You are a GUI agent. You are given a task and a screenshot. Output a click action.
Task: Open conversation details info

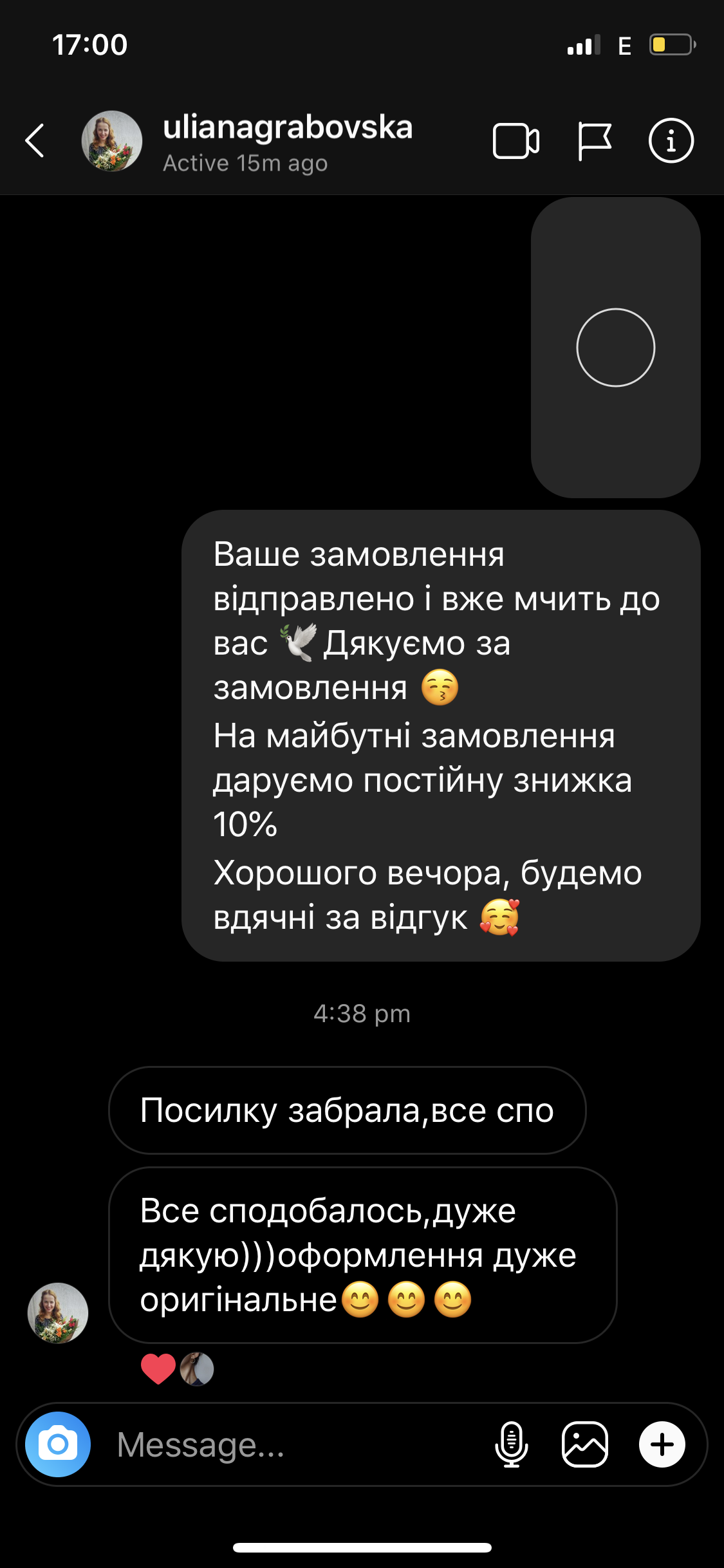pyautogui.click(x=671, y=140)
